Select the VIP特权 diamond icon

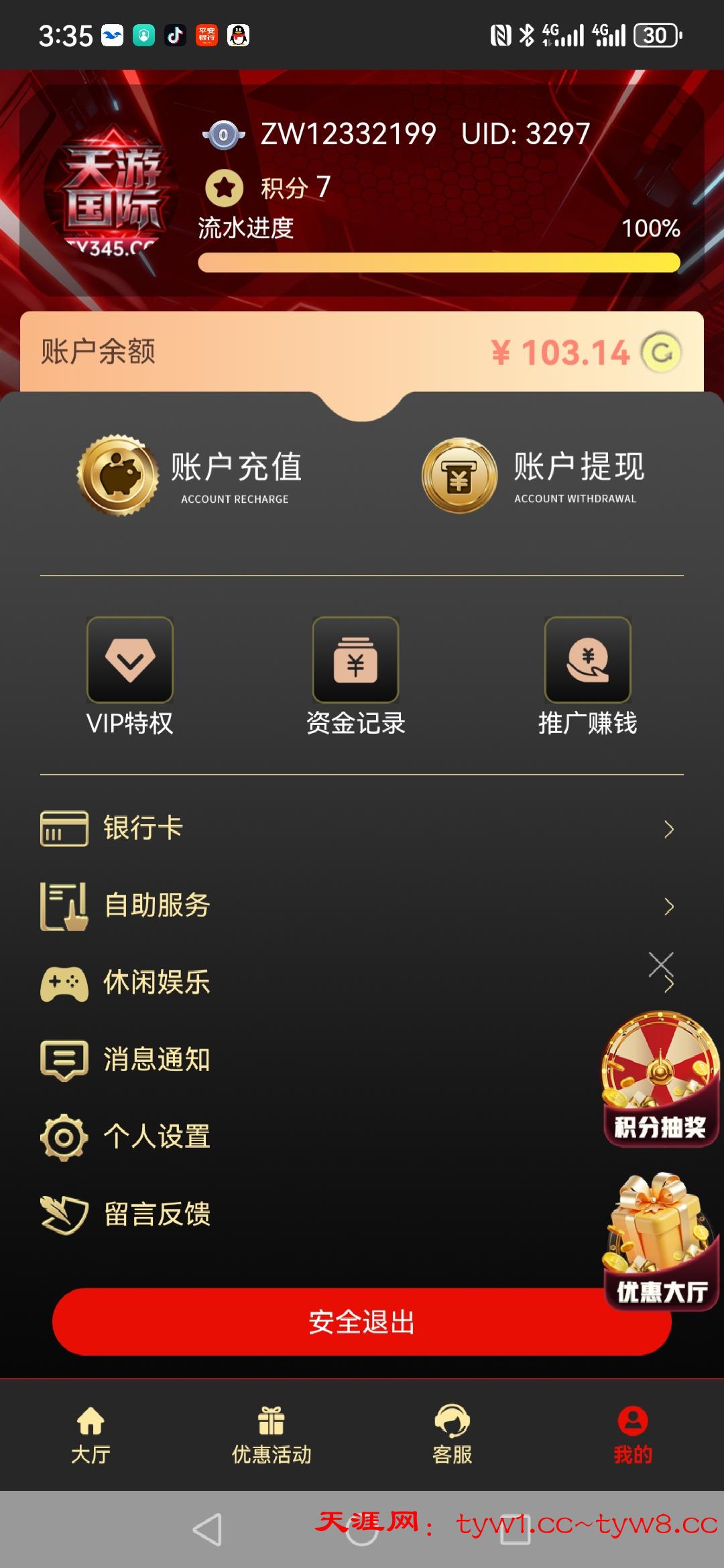click(x=131, y=660)
